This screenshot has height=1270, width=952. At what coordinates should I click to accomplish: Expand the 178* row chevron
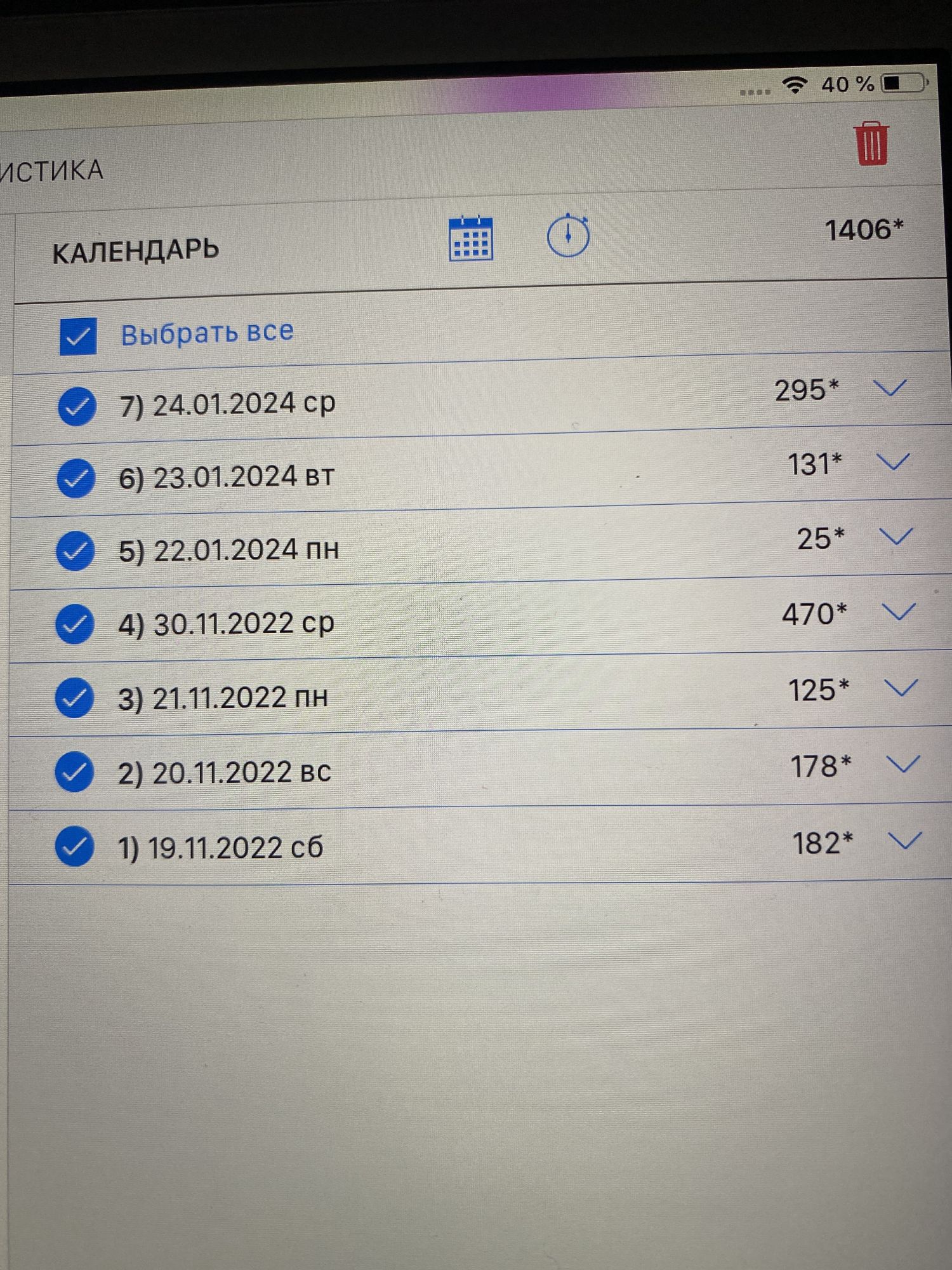tap(902, 764)
